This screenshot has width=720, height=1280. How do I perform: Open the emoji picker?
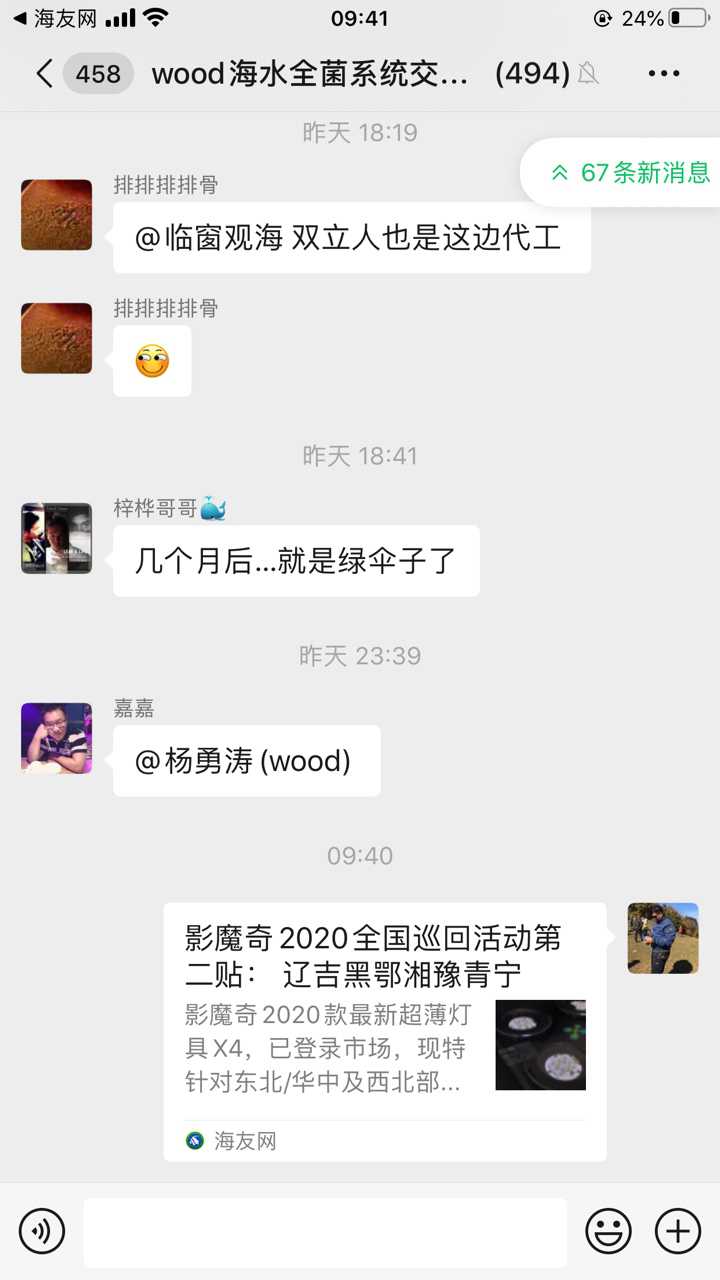tap(608, 1230)
